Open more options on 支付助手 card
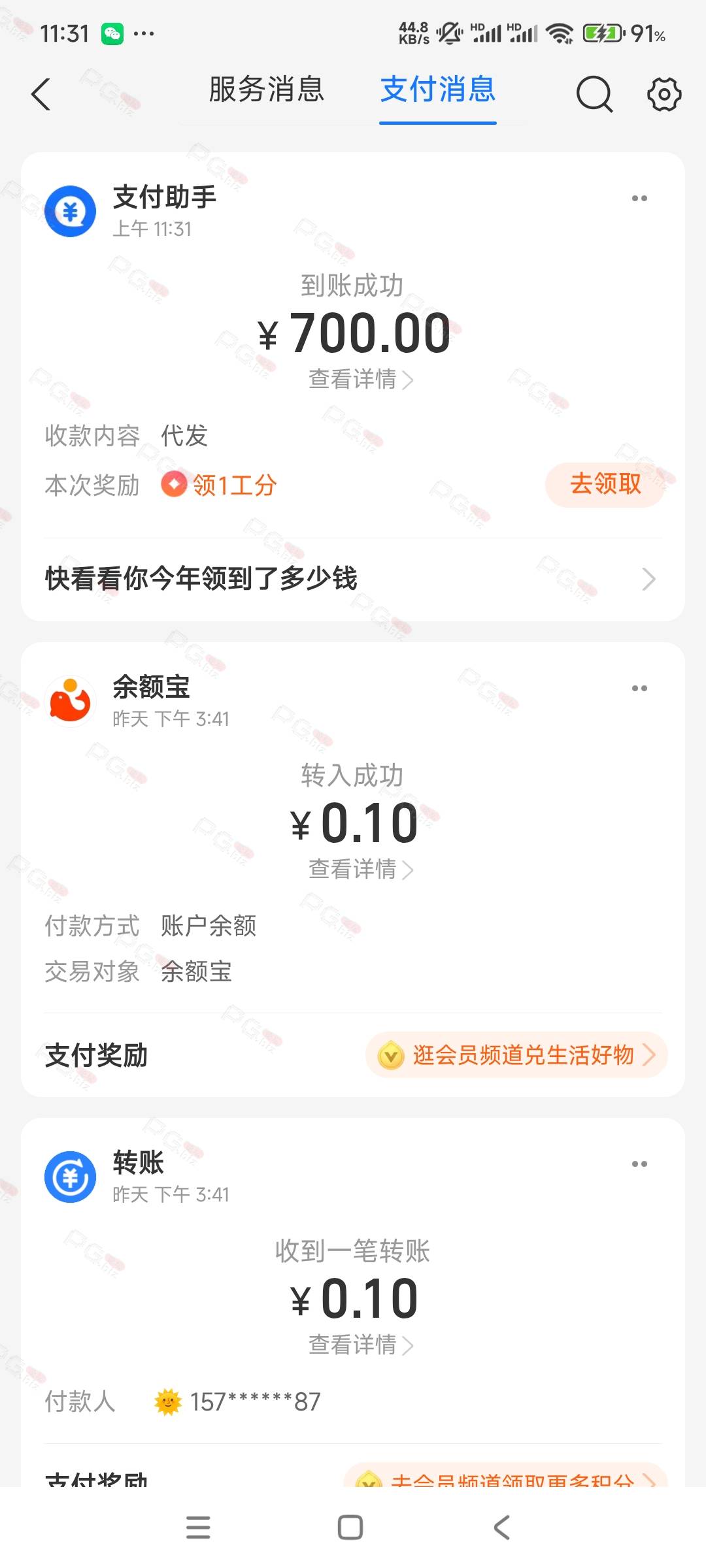706x1568 pixels. [639, 198]
